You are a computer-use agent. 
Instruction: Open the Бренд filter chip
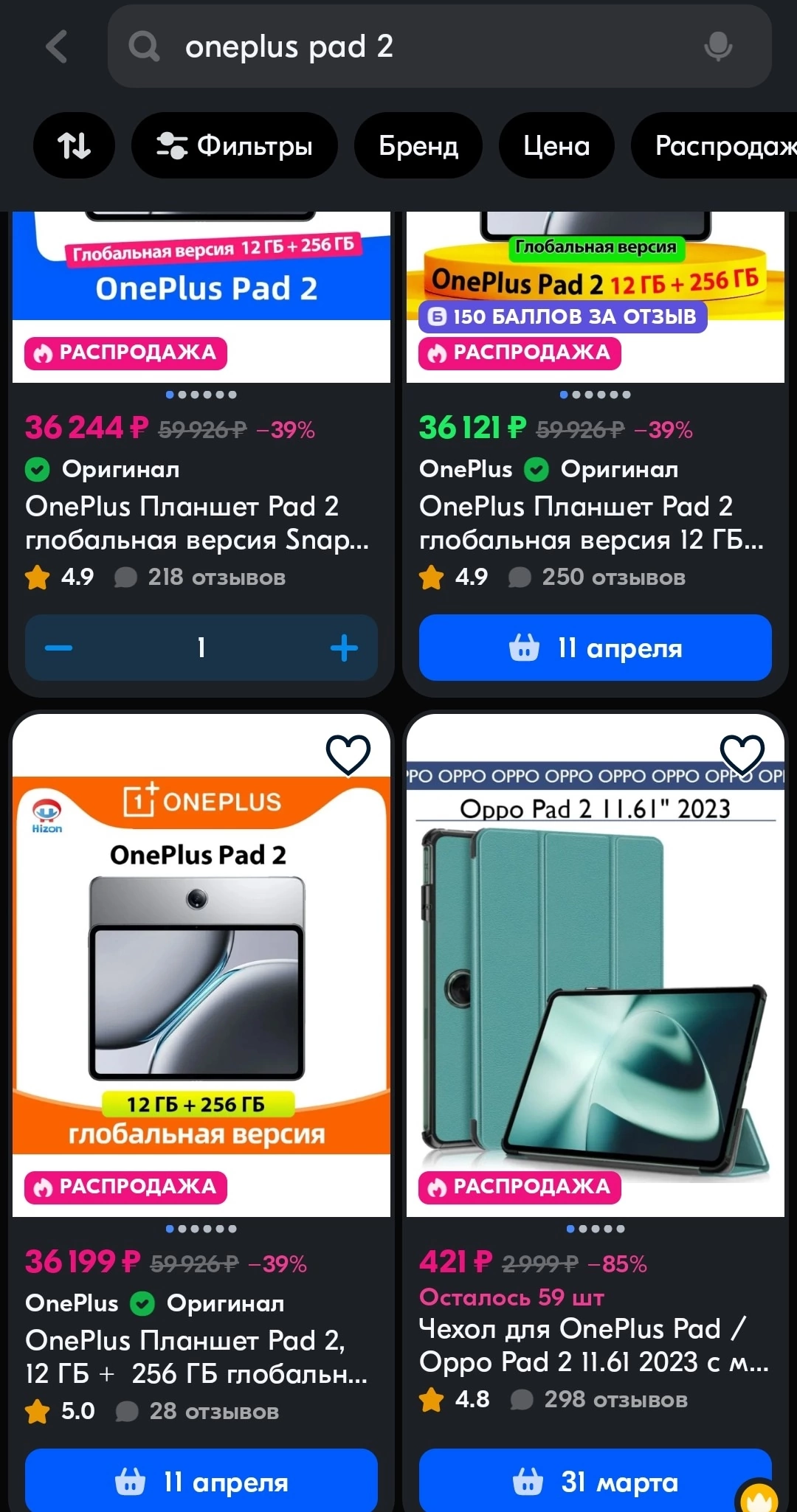tap(418, 145)
